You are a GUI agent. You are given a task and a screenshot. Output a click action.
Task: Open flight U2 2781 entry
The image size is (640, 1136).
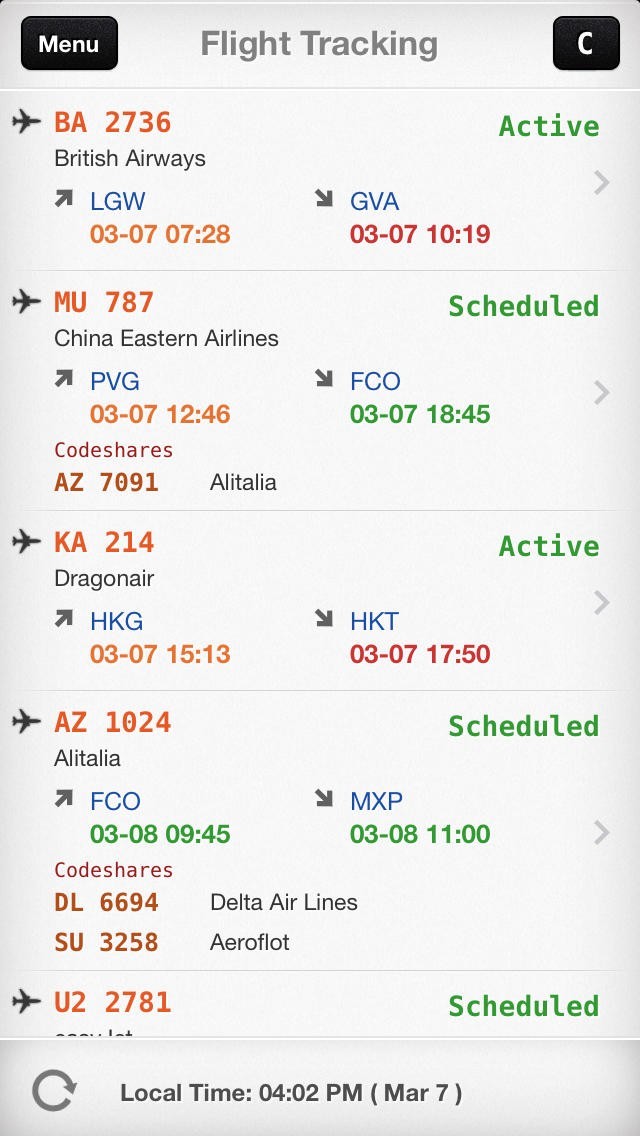coord(320,1005)
